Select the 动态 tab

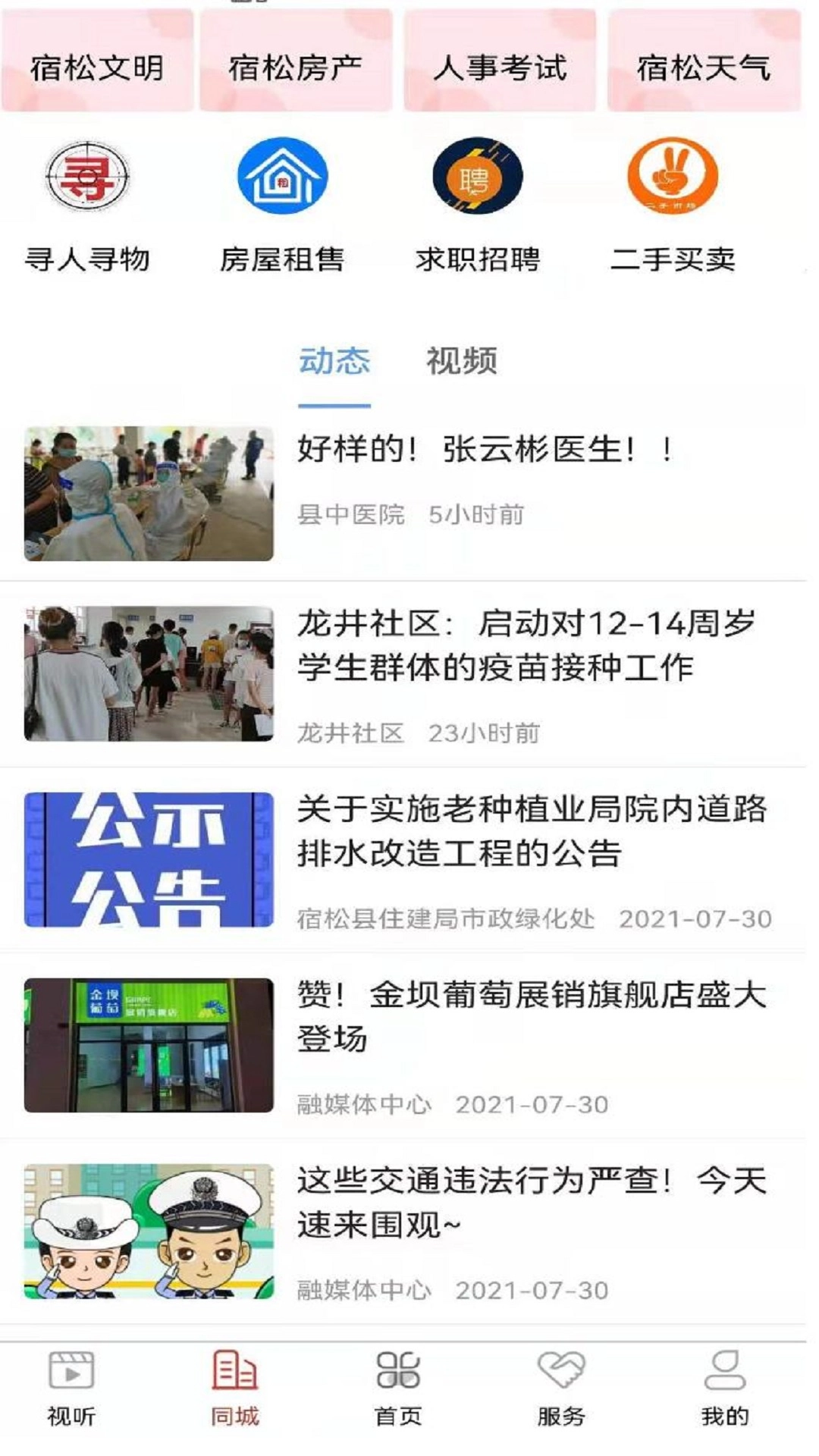(334, 361)
